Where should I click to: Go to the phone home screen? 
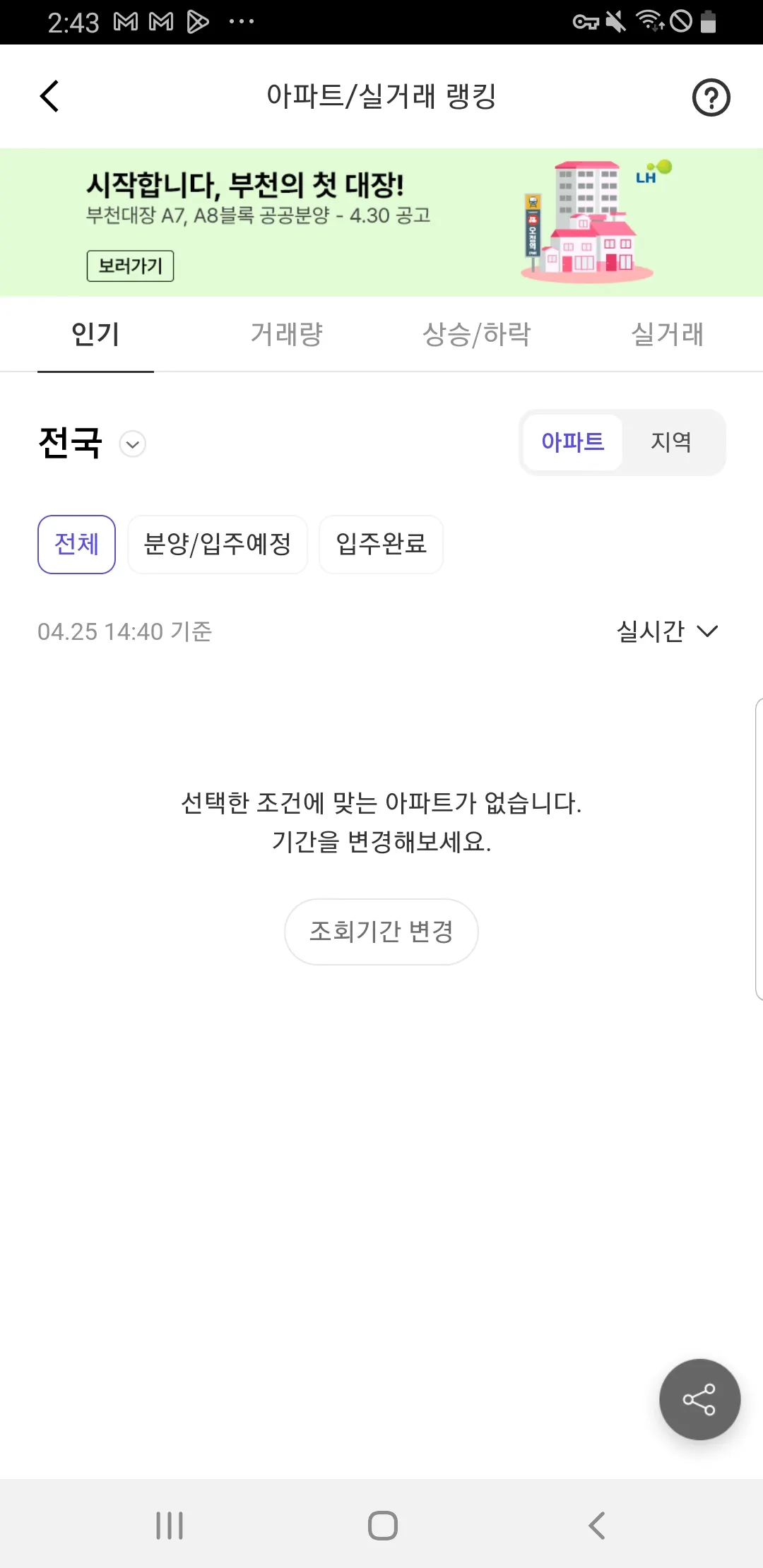tap(382, 1526)
